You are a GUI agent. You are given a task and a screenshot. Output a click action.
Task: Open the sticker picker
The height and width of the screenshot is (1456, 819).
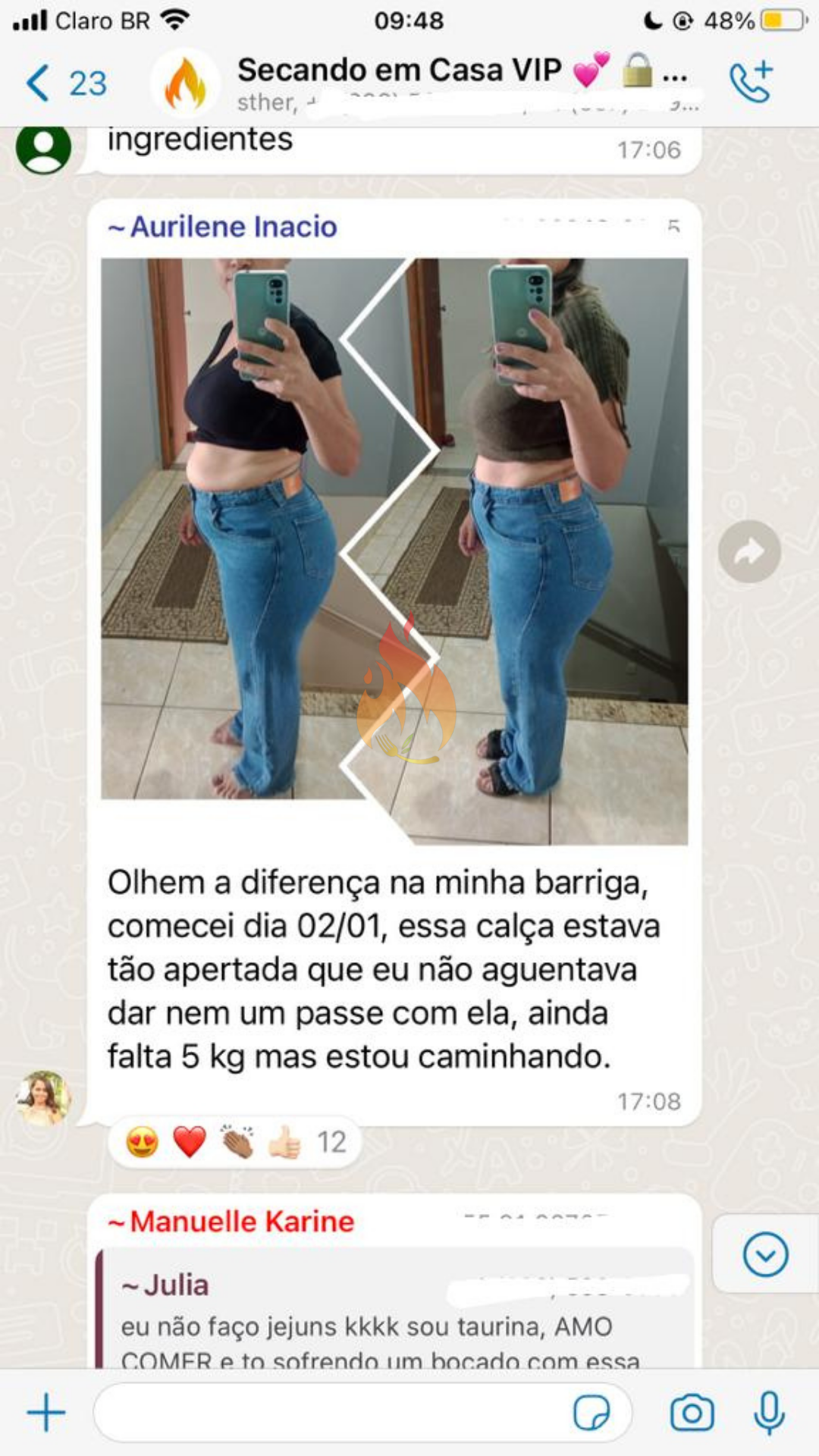(x=591, y=1413)
